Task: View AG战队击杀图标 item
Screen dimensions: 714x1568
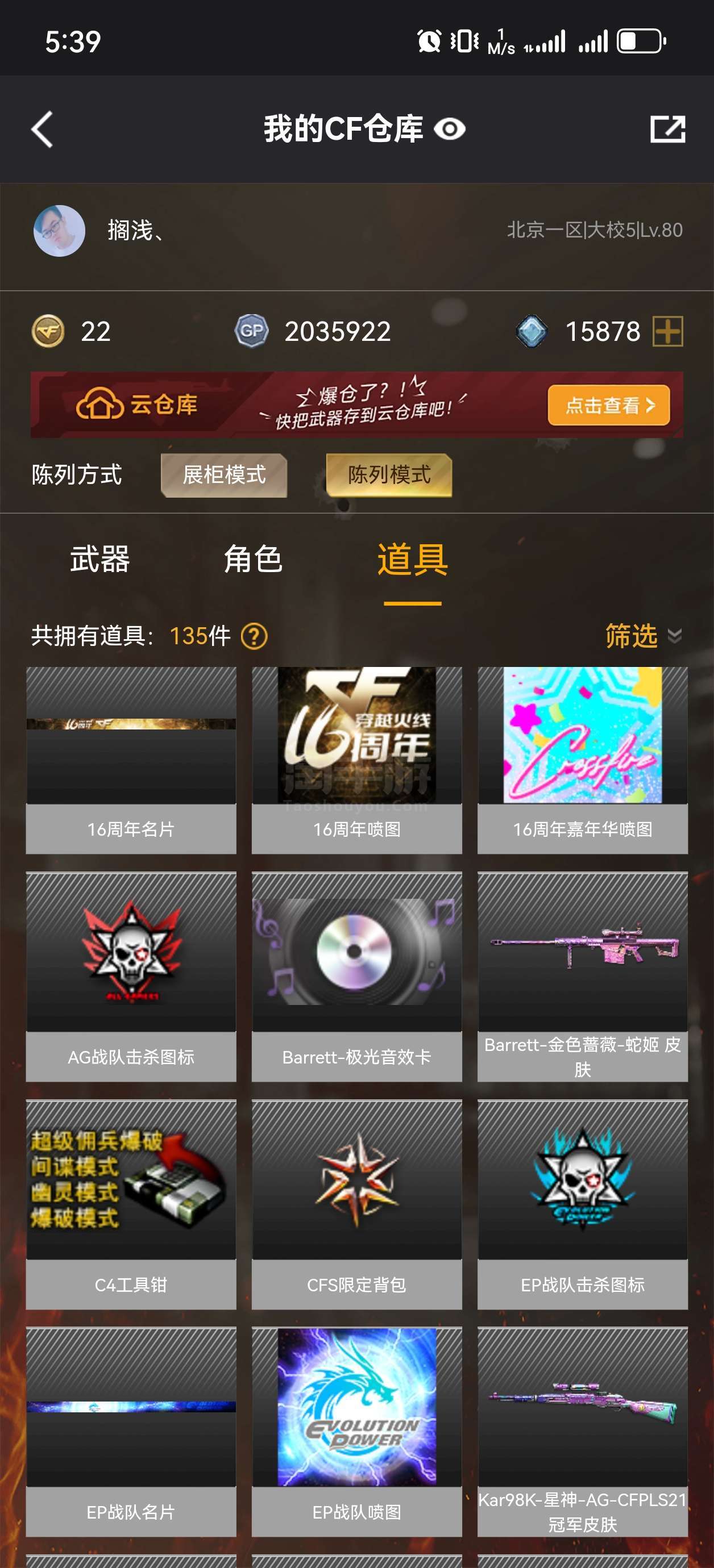Action: [131, 977]
